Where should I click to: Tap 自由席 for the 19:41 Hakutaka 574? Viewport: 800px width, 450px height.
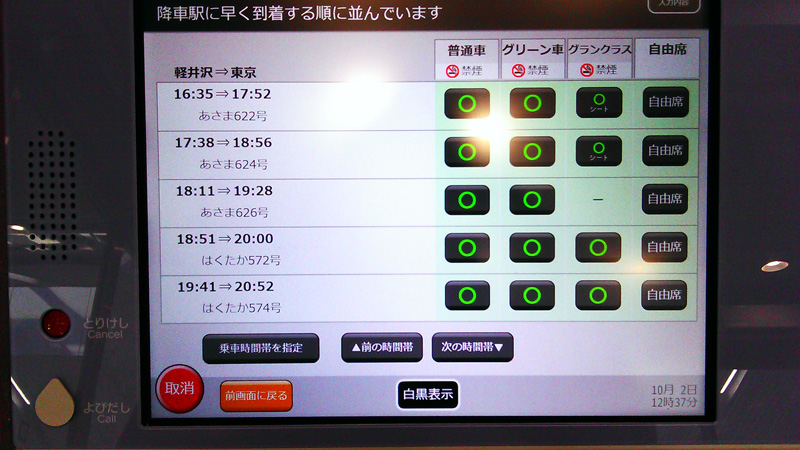click(x=664, y=295)
